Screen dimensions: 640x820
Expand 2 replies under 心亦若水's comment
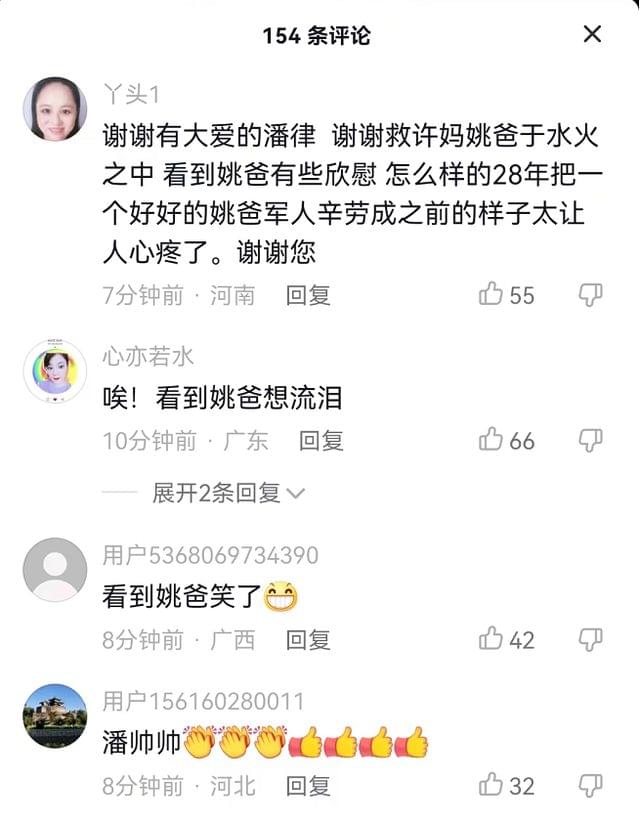point(228,493)
